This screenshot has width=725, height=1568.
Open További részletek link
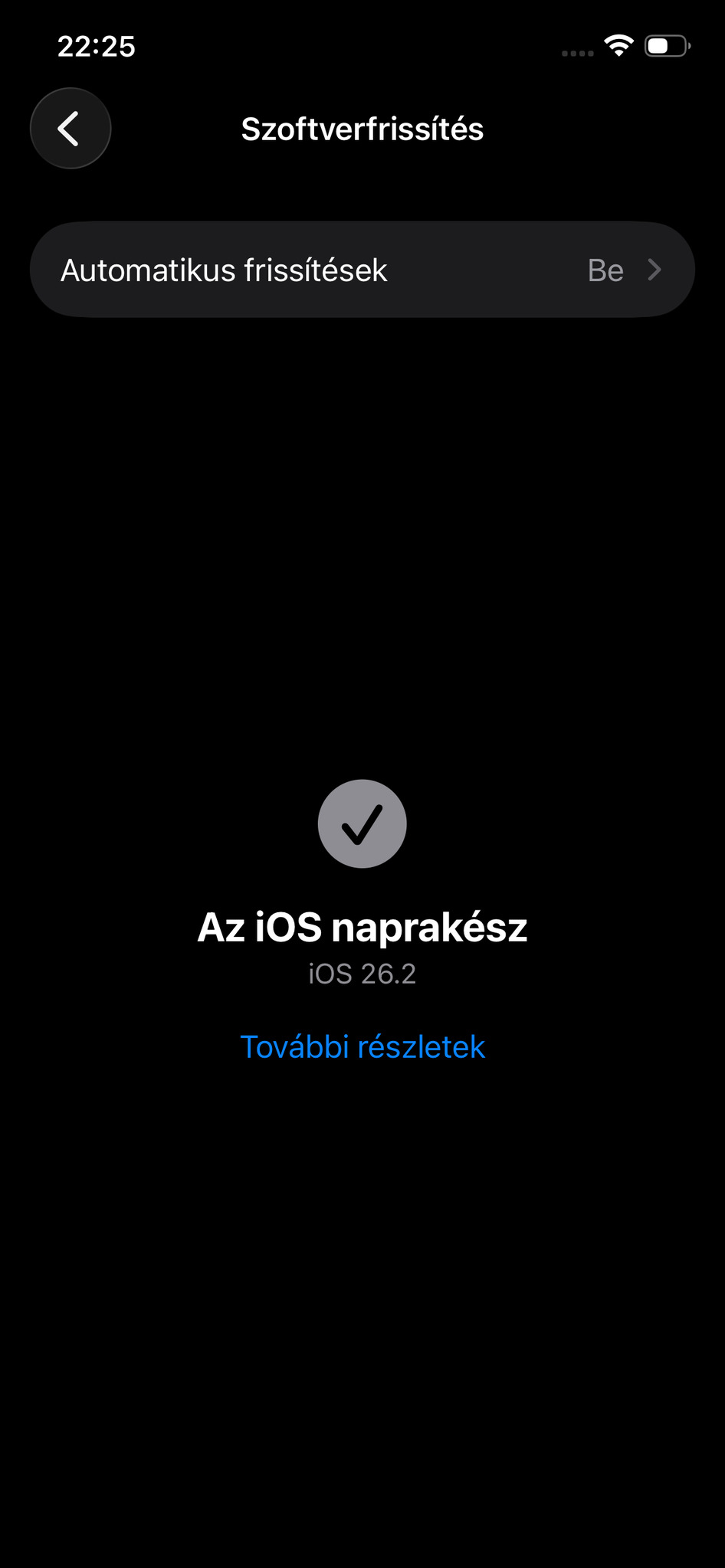click(x=362, y=1046)
